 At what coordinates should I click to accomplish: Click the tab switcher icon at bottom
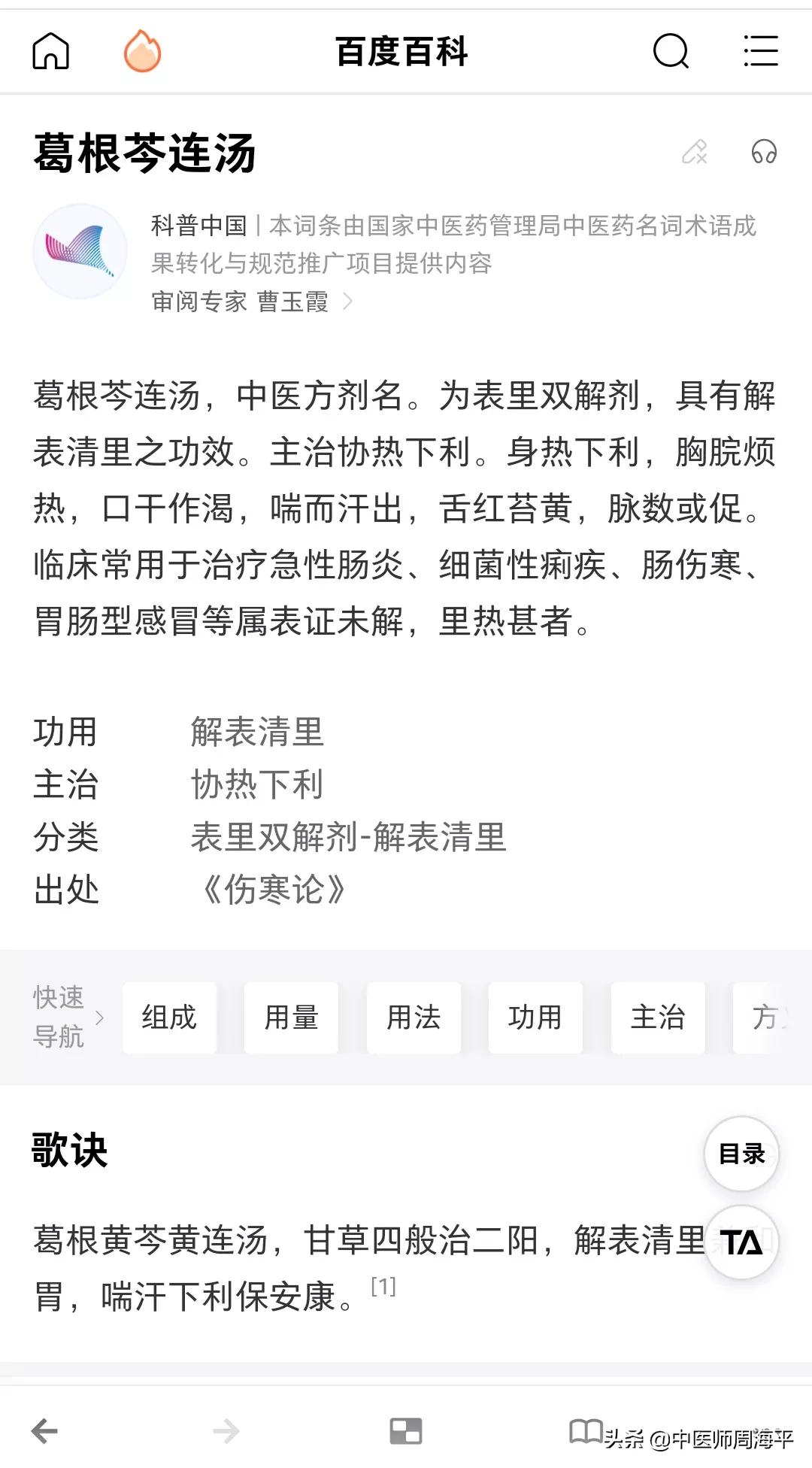click(x=406, y=1427)
